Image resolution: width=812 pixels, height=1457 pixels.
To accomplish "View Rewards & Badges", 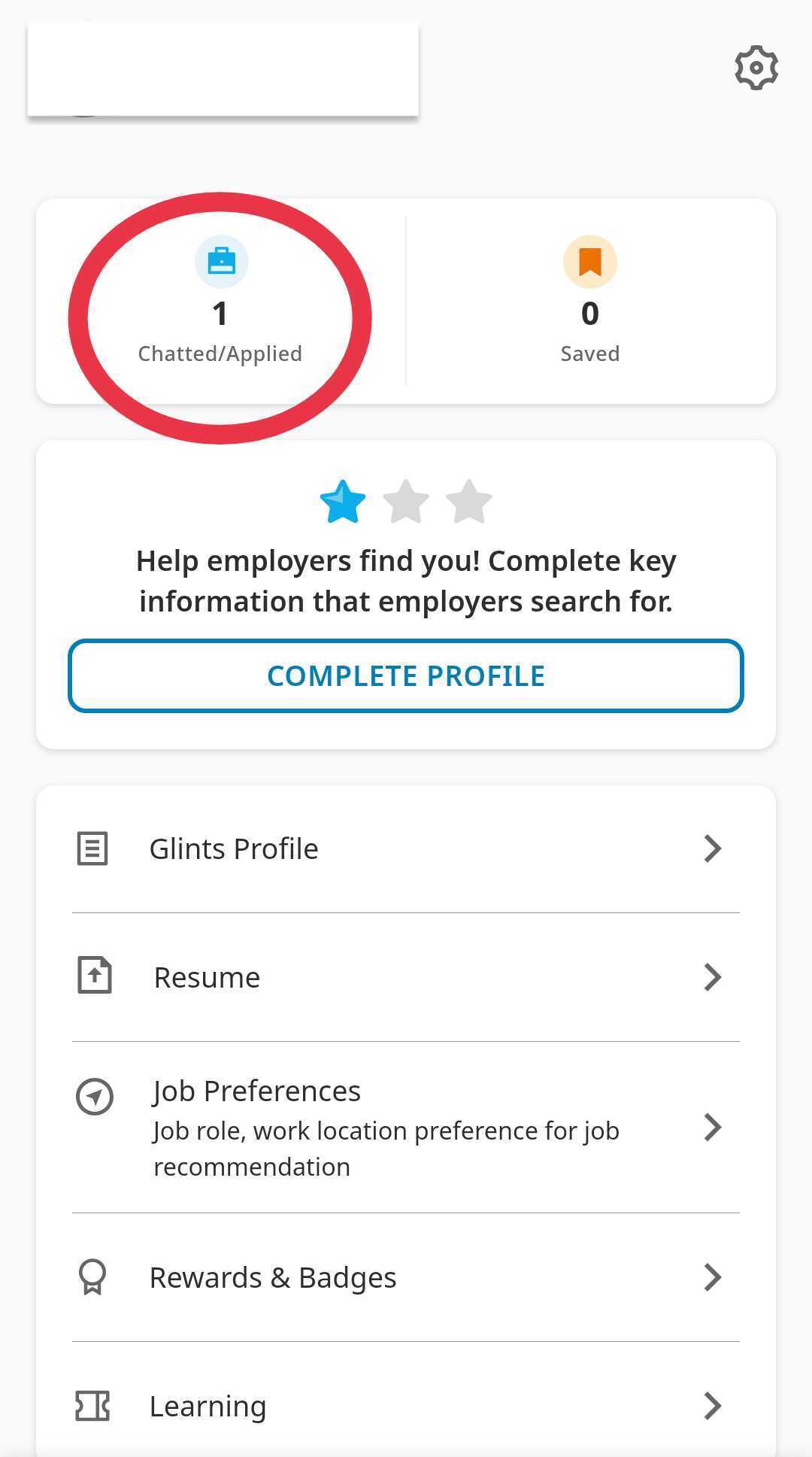I will (x=406, y=1277).
